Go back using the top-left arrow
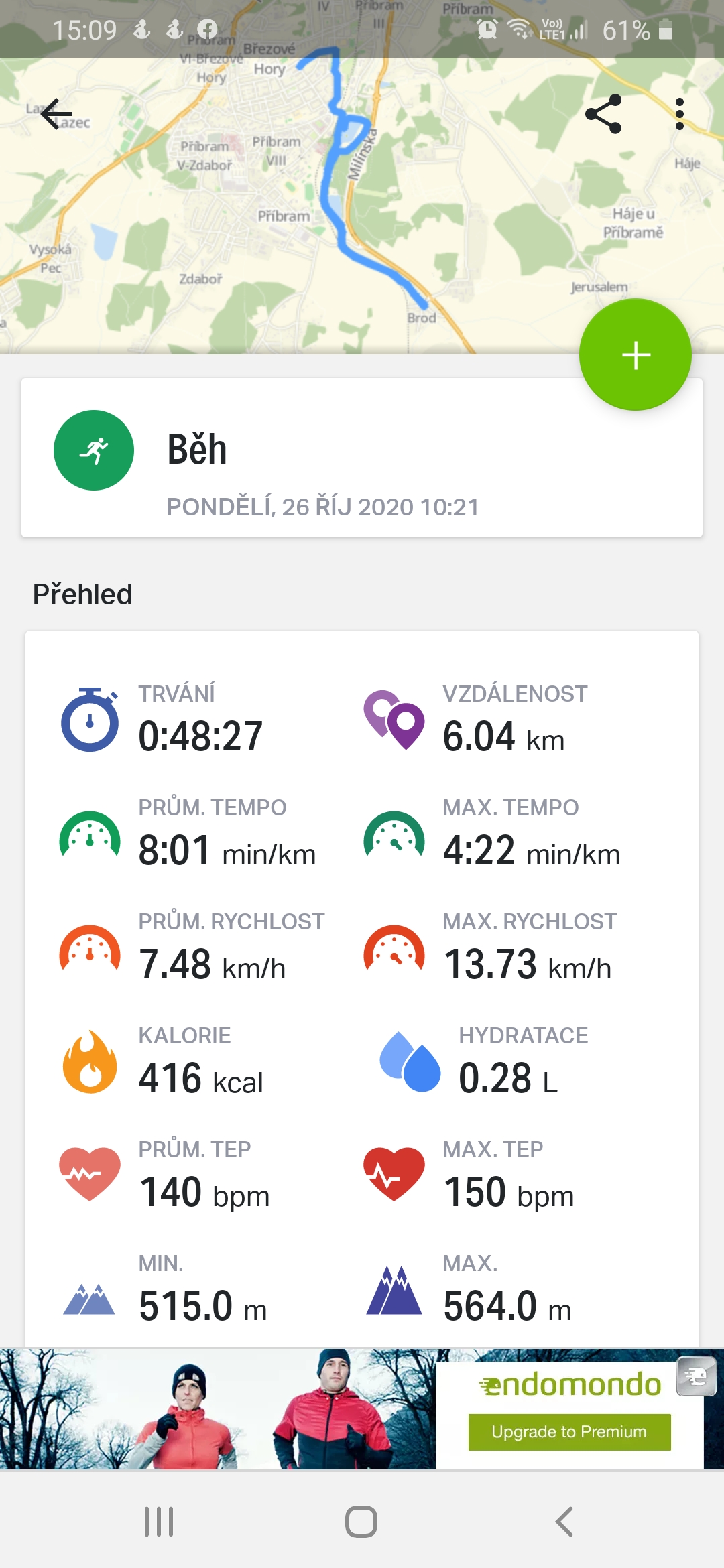This screenshot has width=724, height=1568. 57,114
